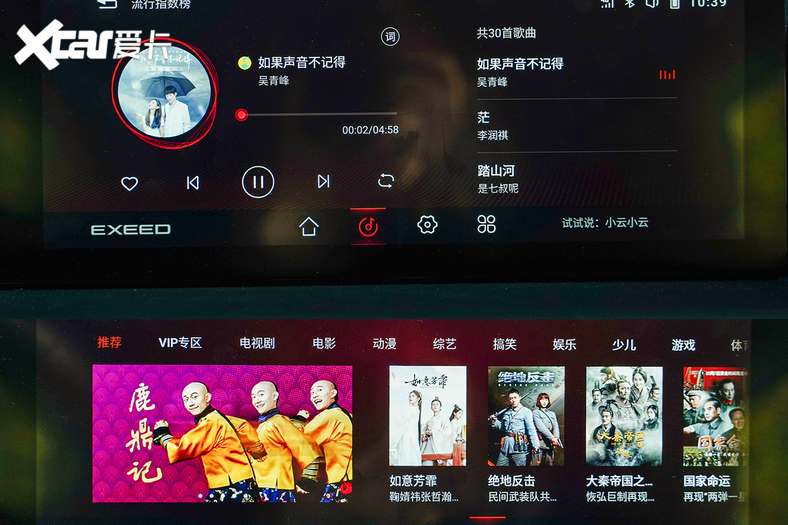This screenshot has height=525, width=788.
Task: Go to the home screen icon
Action: coord(309,226)
